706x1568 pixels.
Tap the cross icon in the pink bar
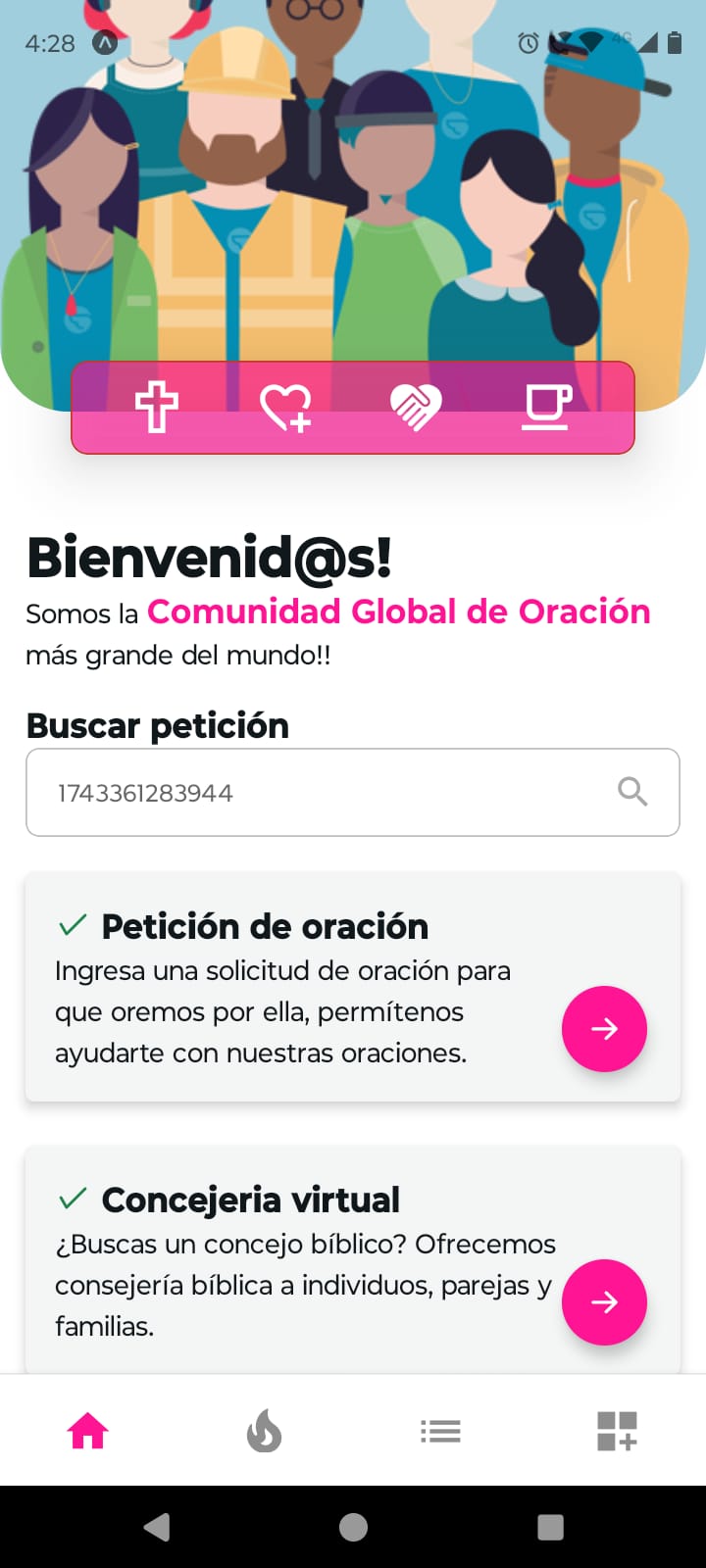click(157, 407)
